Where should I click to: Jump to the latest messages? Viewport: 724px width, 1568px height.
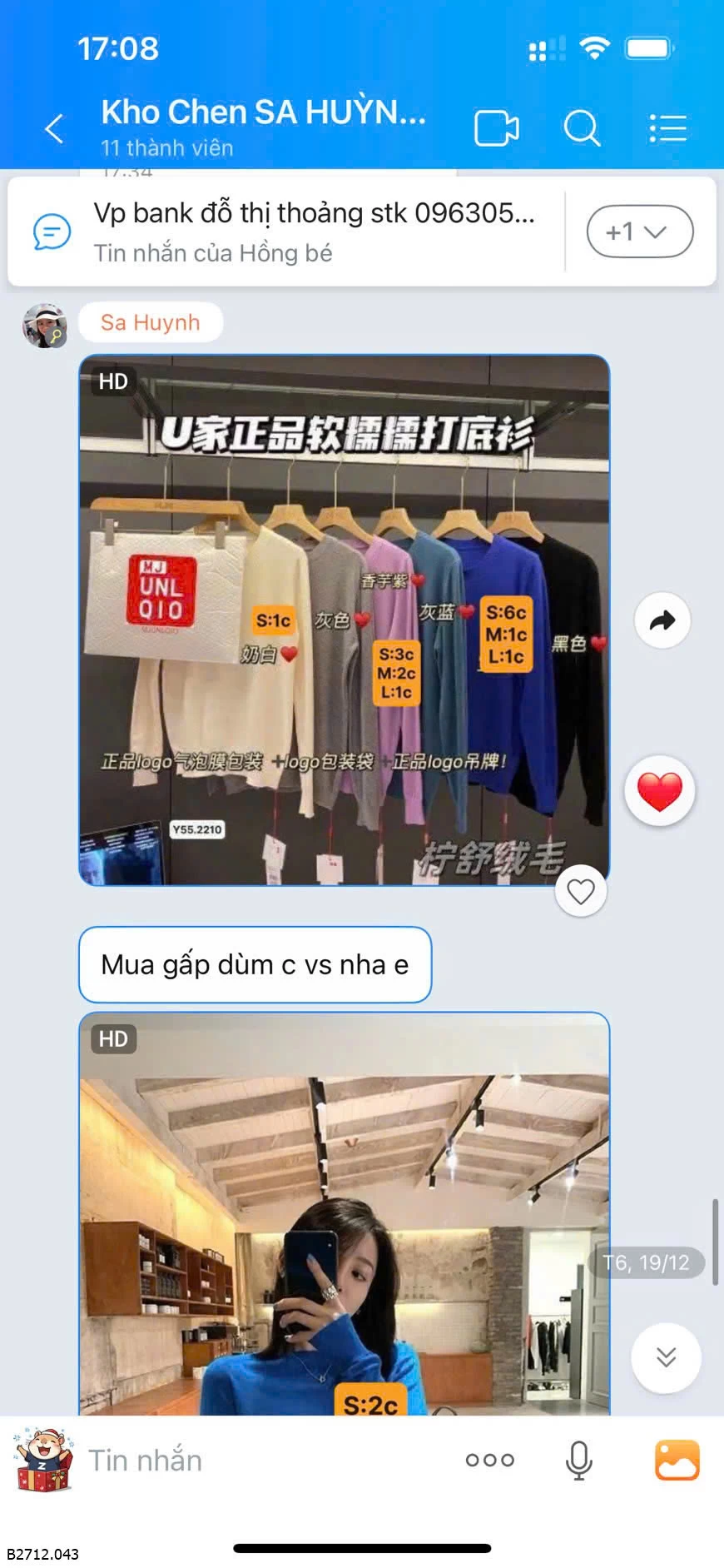point(666,1357)
